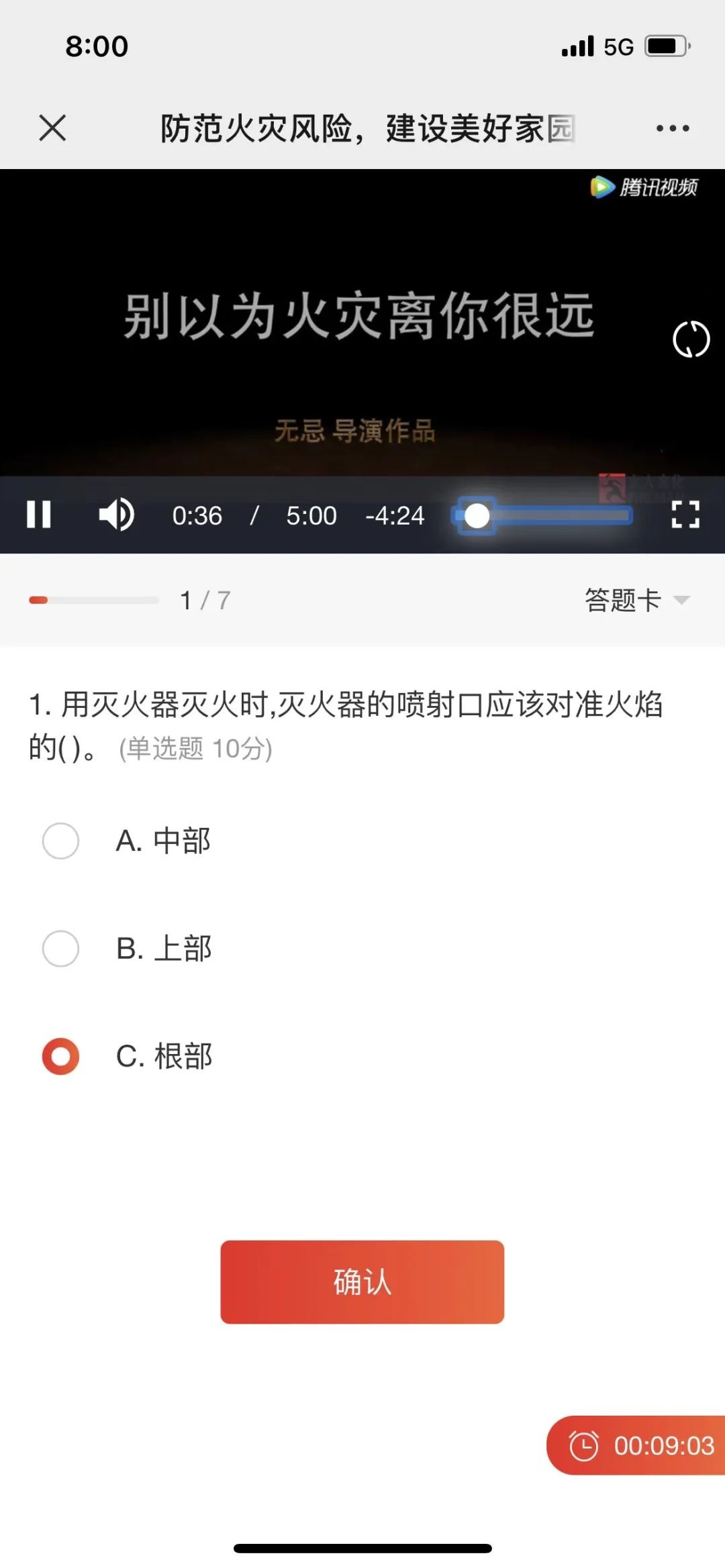Mute the video sound
This screenshot has width=725, height=1568.
point(116,515)
